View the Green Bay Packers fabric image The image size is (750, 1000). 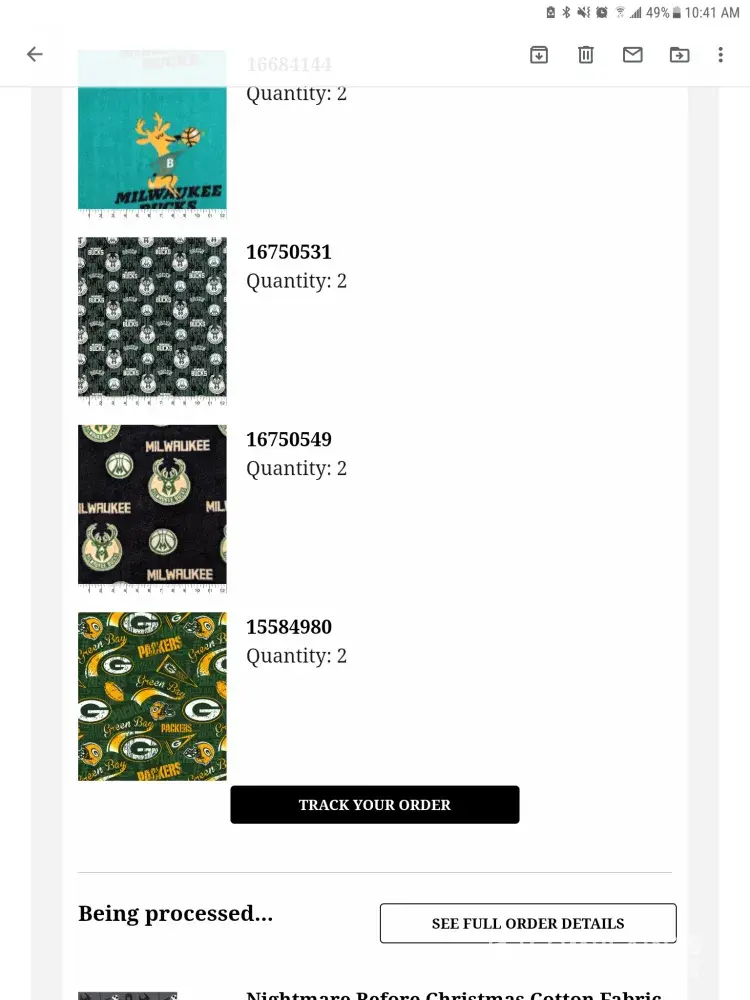coord(152,696)
